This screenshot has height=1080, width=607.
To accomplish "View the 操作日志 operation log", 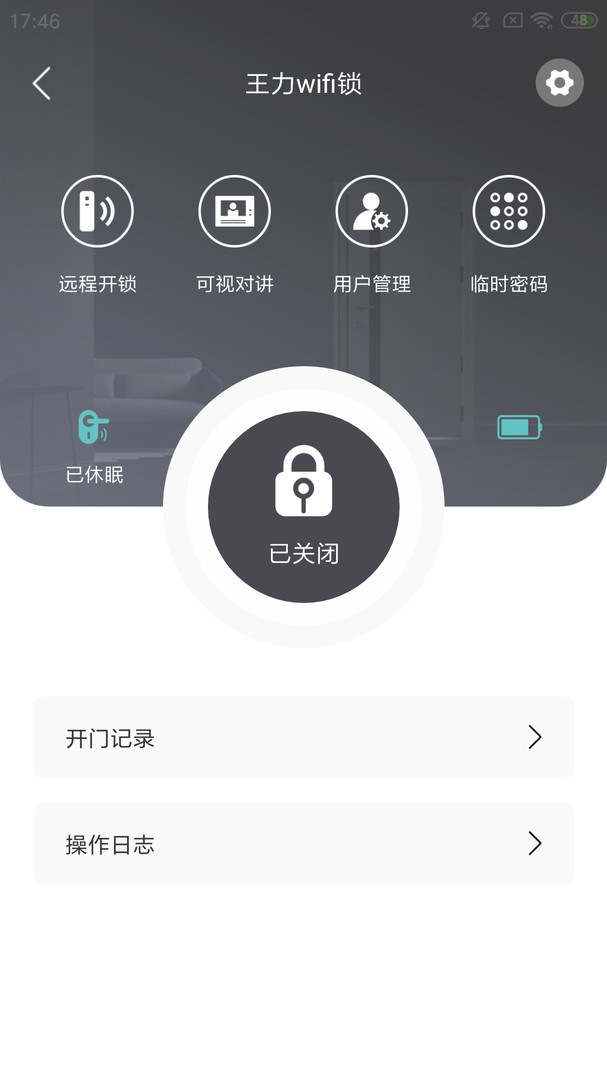I will [x=303, y=844].
